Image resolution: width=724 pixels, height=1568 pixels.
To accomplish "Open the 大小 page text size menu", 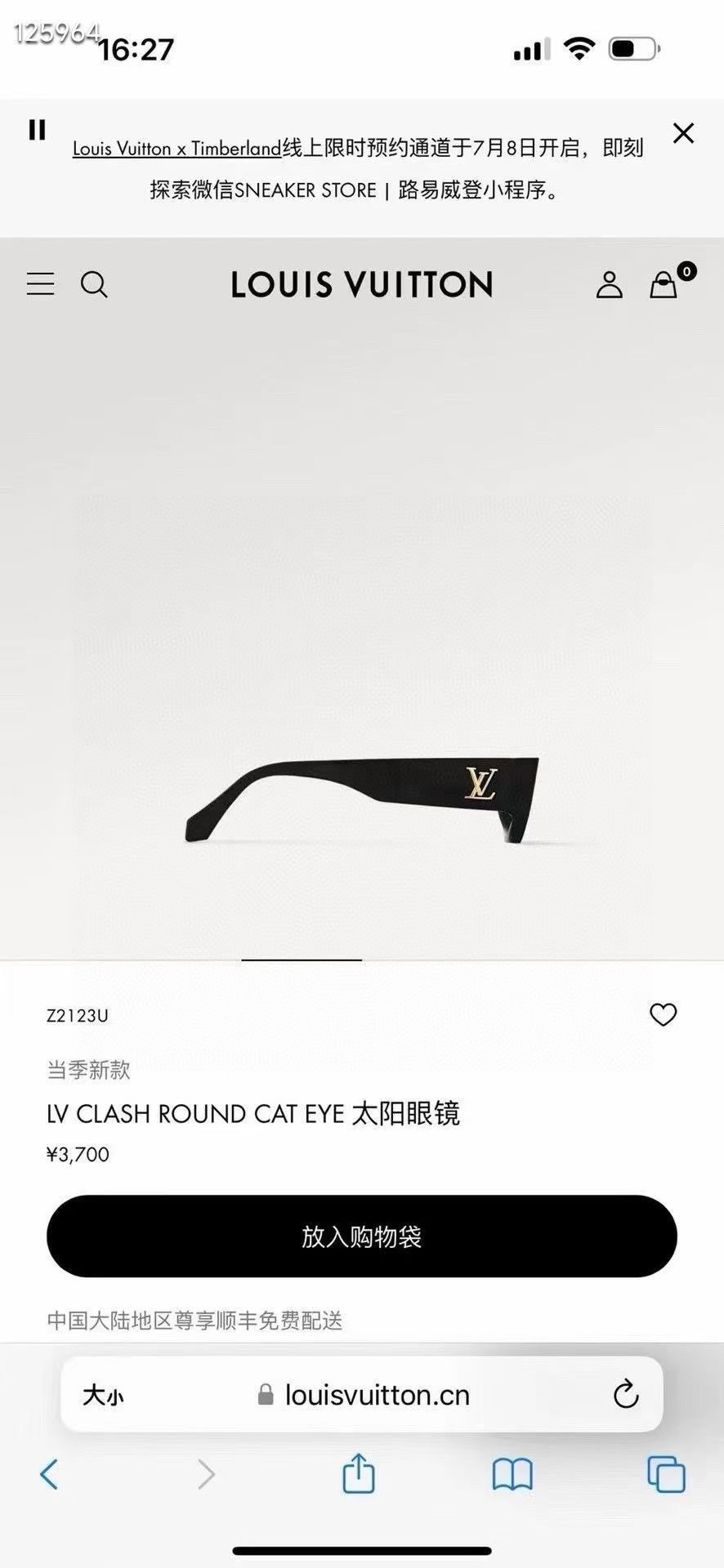I will (x=103, y=1395).
